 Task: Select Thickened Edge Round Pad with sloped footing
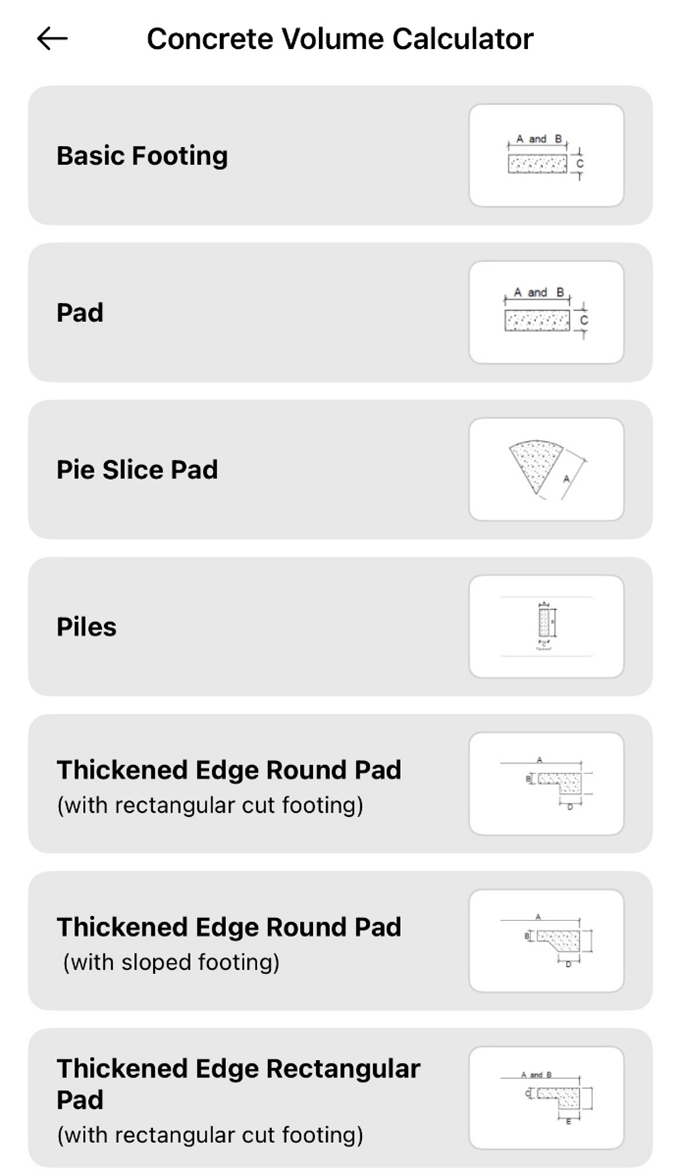coord(340,941)
